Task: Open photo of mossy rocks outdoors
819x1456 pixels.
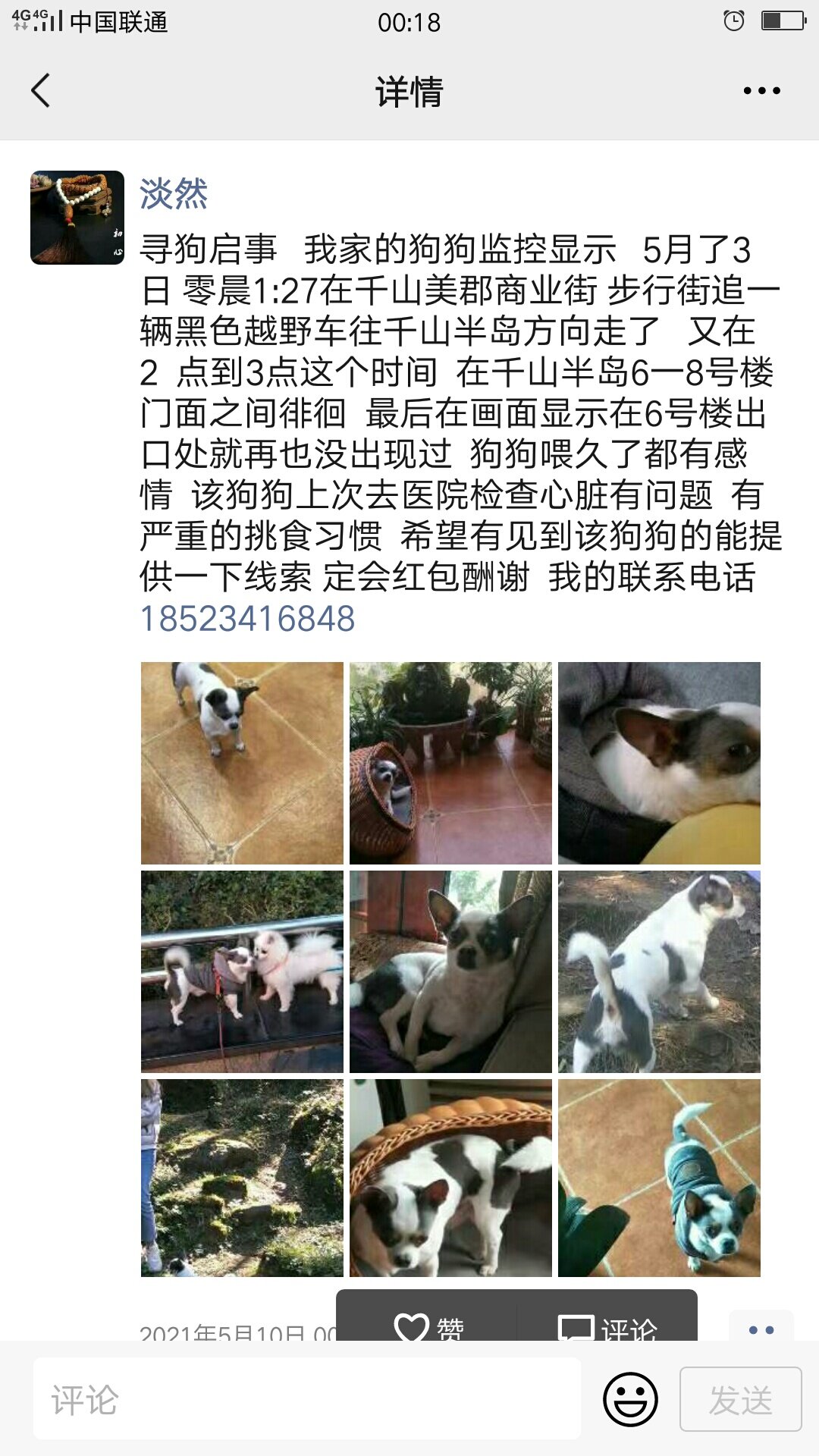Action: pyautogui.click(x=242, y=1178)
